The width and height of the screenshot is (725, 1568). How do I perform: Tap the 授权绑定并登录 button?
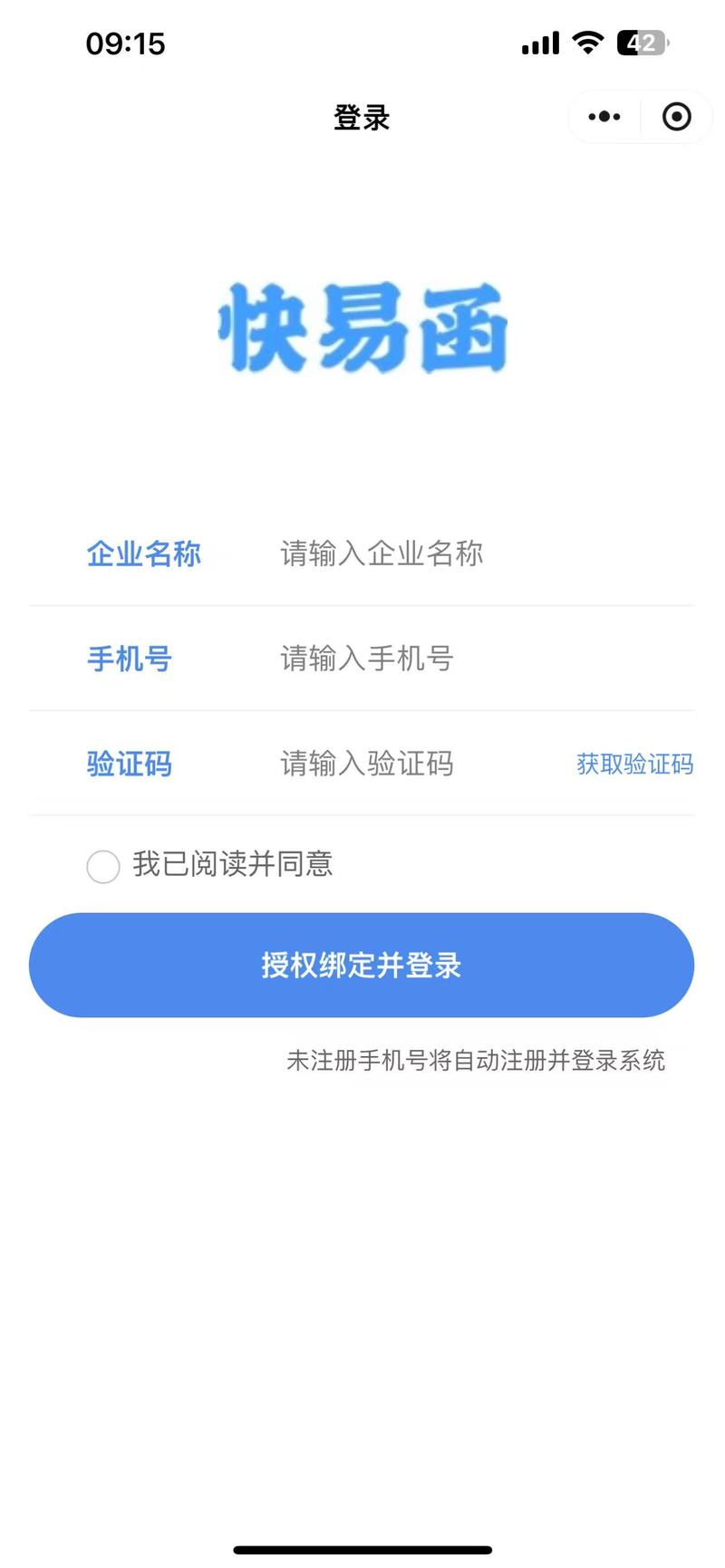362,965
